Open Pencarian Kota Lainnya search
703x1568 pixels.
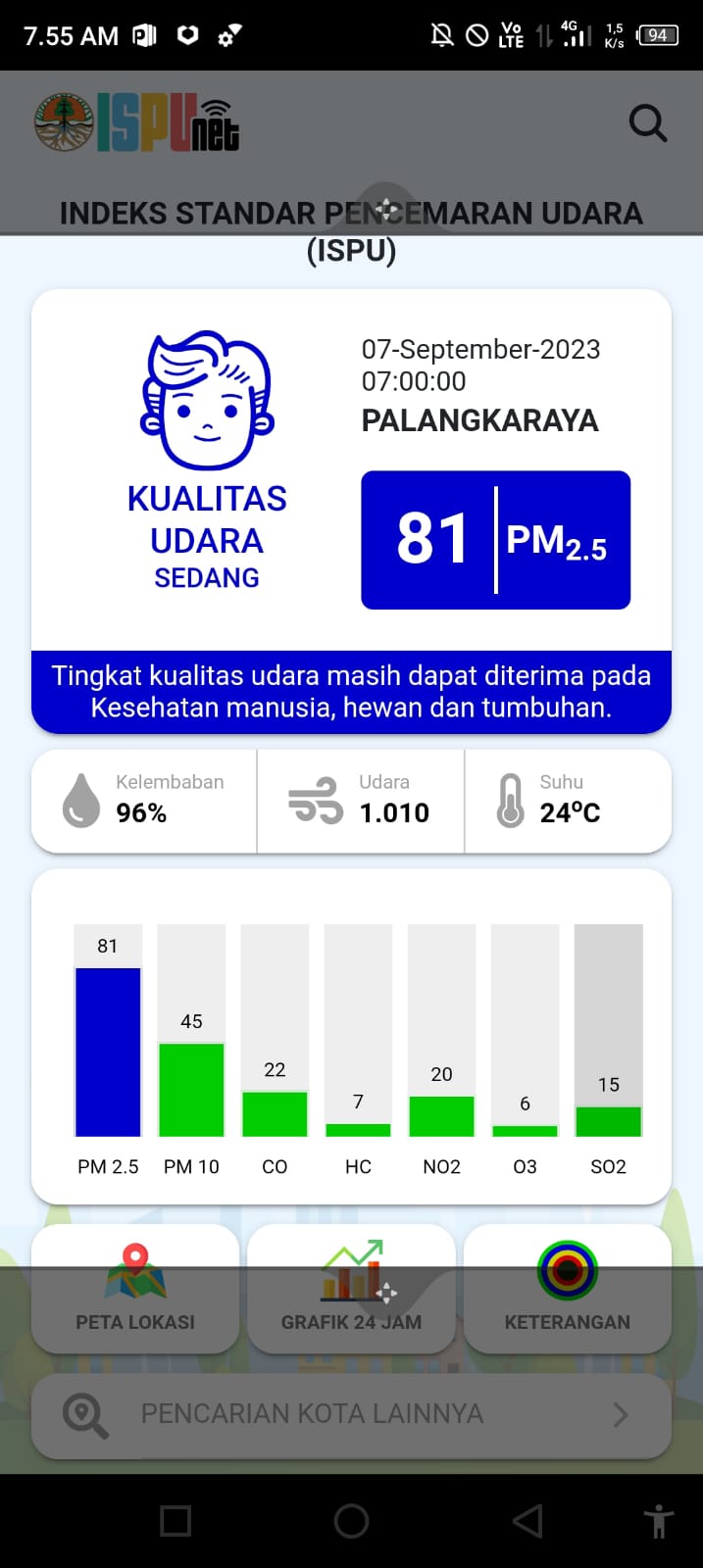351,1414
